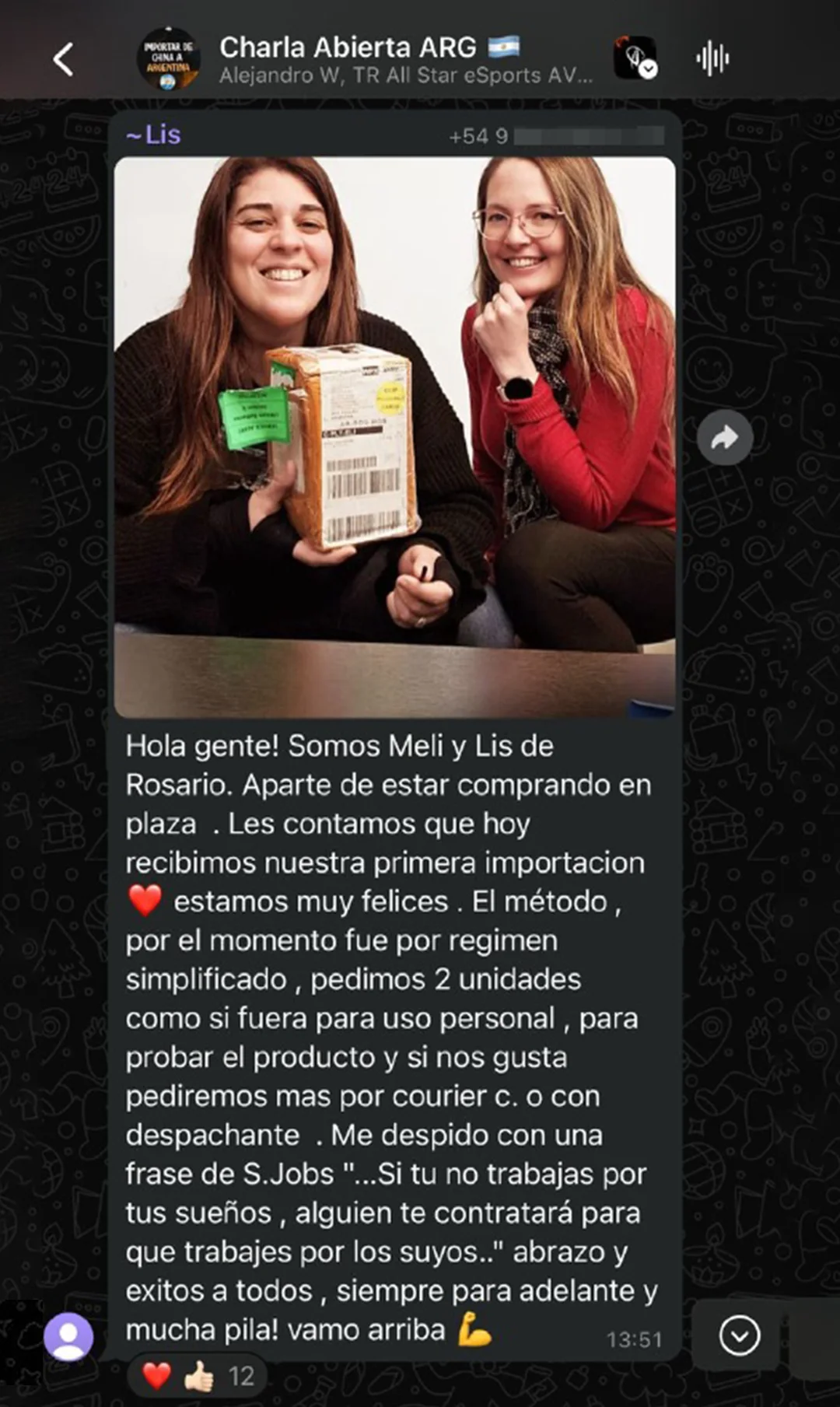Open the group call options icon

(x=635, y=58)
